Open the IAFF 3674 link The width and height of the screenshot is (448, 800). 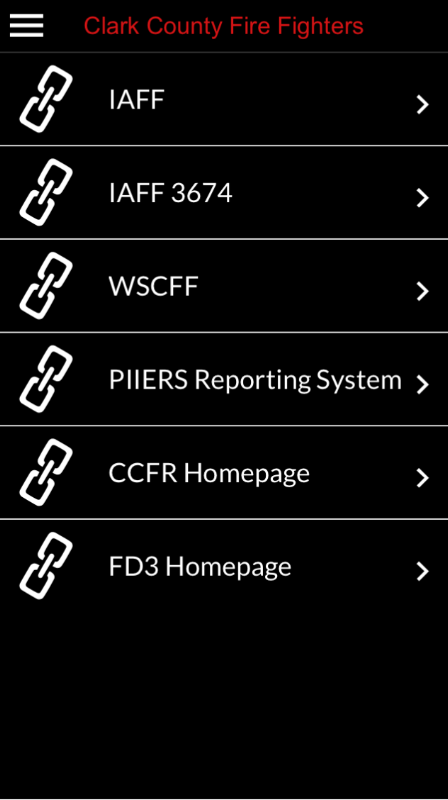coord(224,192)
